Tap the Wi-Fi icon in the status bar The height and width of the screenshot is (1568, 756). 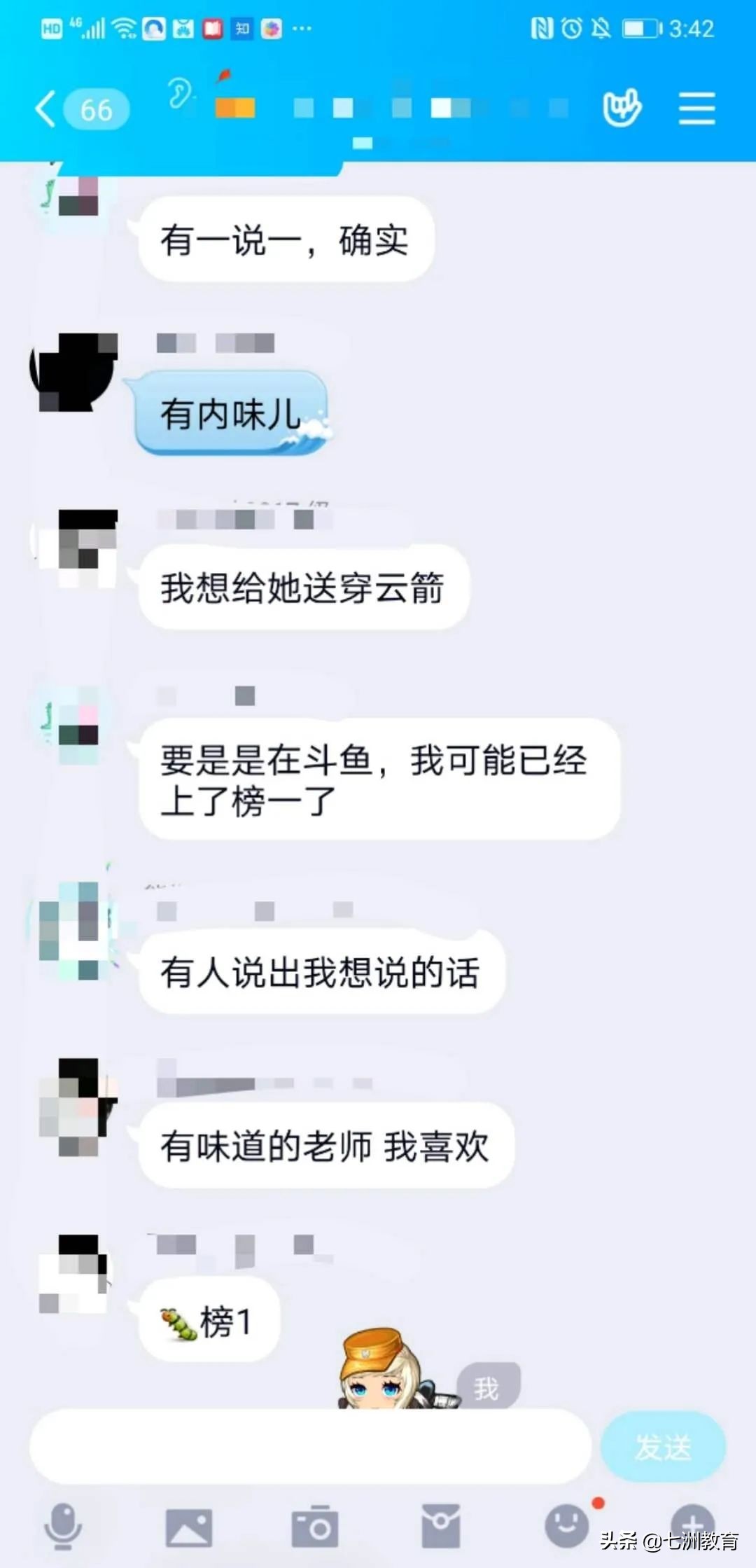point(123,28)
